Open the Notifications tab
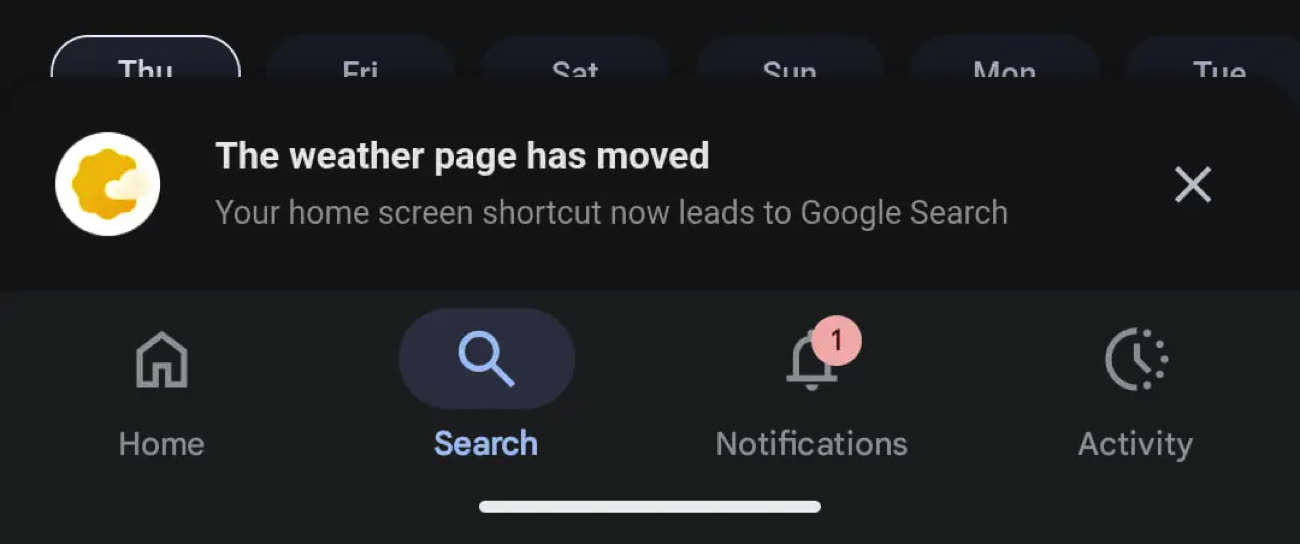Image resolution: width=1300 pixels, height=544 pixels. [x=811, y=392]
